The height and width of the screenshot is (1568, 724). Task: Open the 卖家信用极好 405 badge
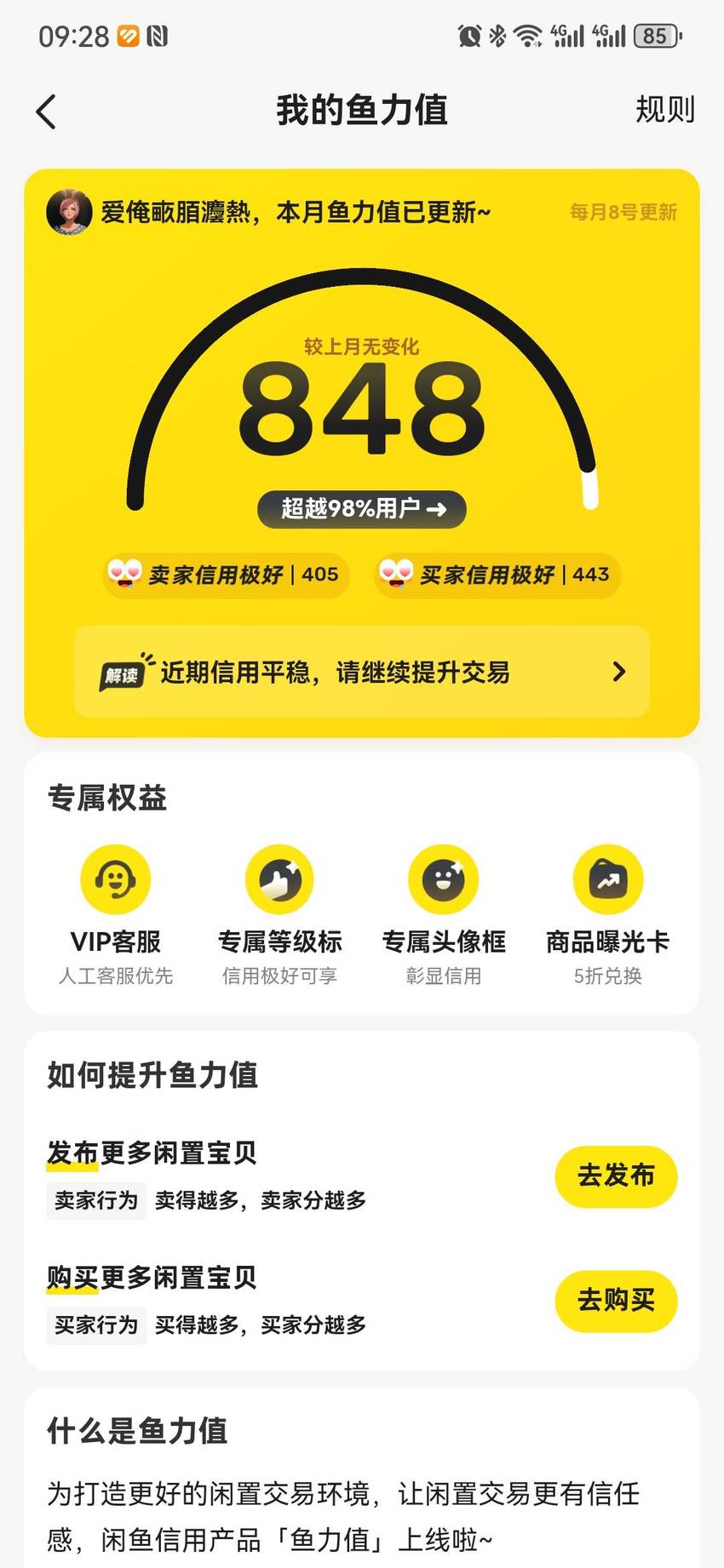[227, 575]
